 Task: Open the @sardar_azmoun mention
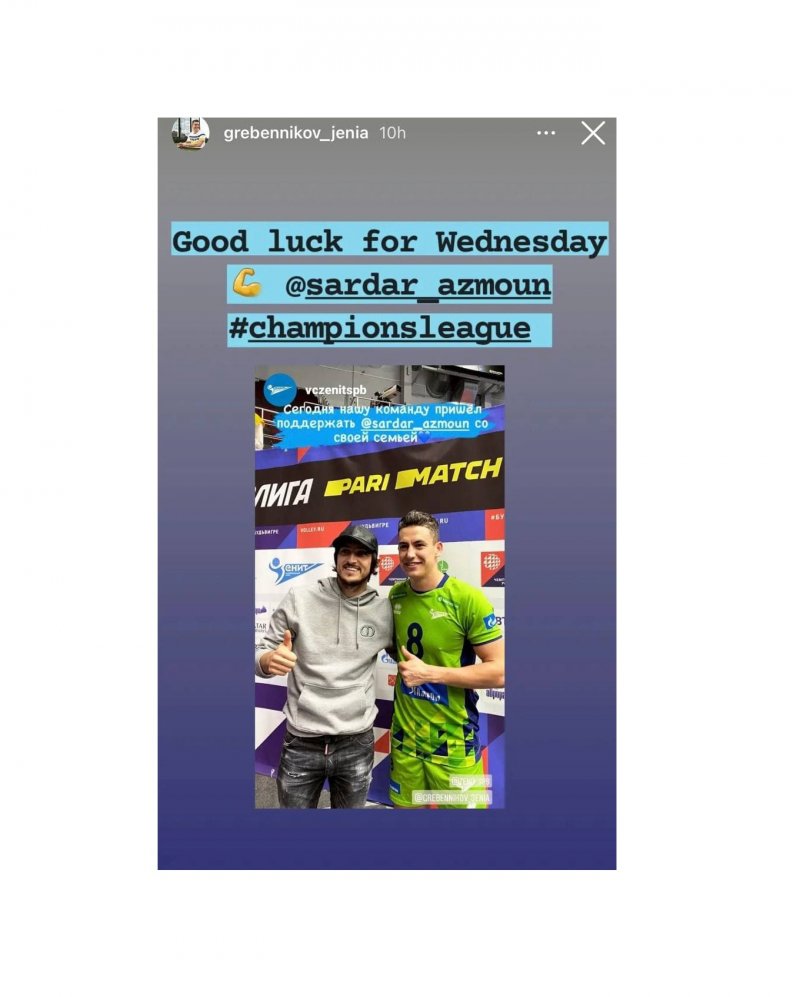coord(417,286)
